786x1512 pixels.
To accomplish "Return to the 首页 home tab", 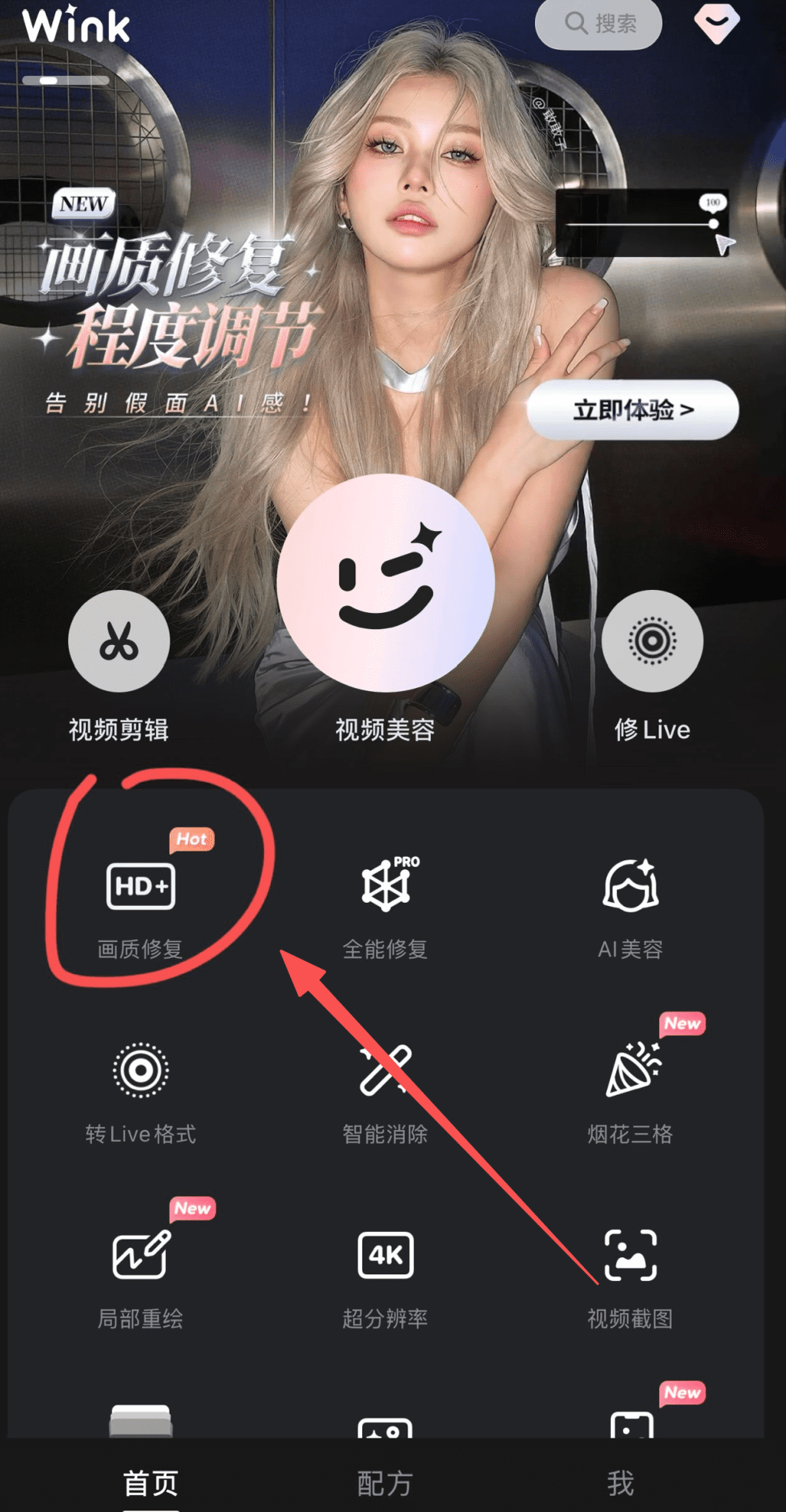I will [x=150, y=1483].
